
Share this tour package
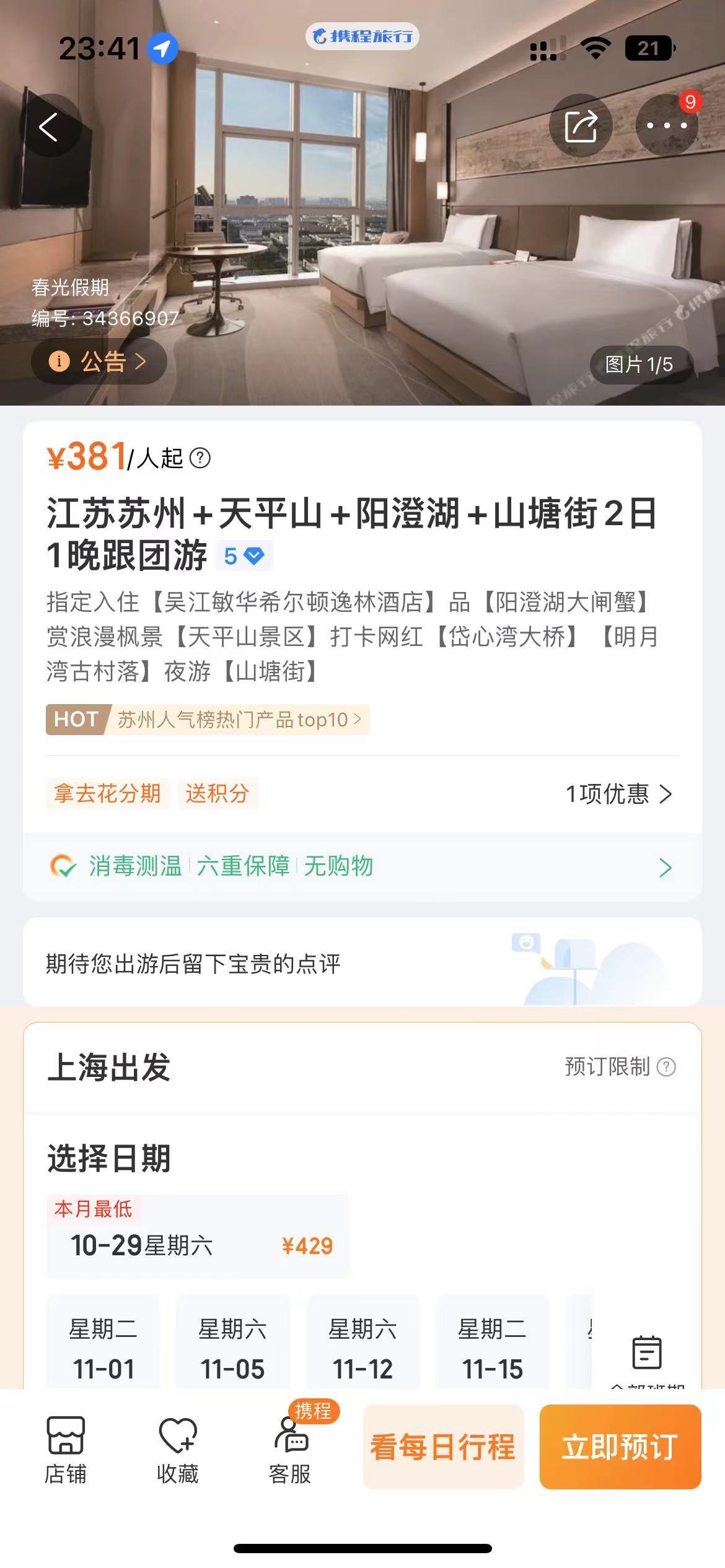tap(581, 126)
